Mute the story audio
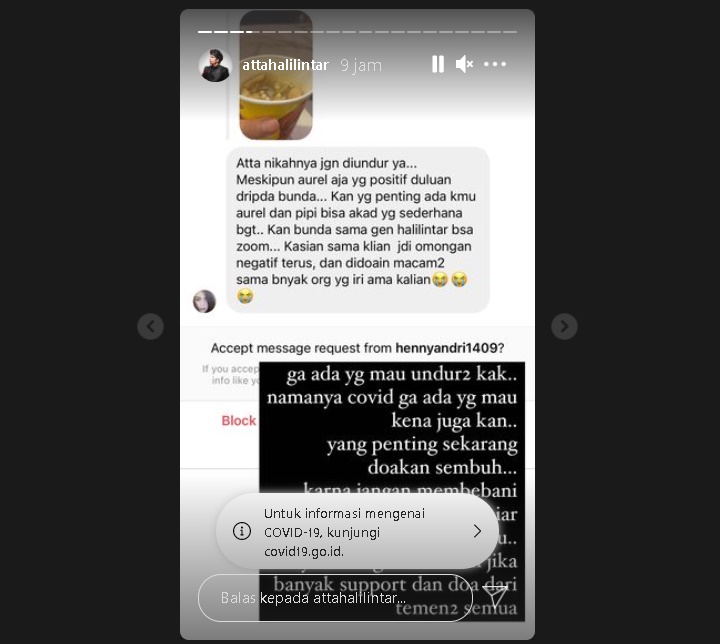720x644 pixels. pyautogui.click(x=465, y=64)
